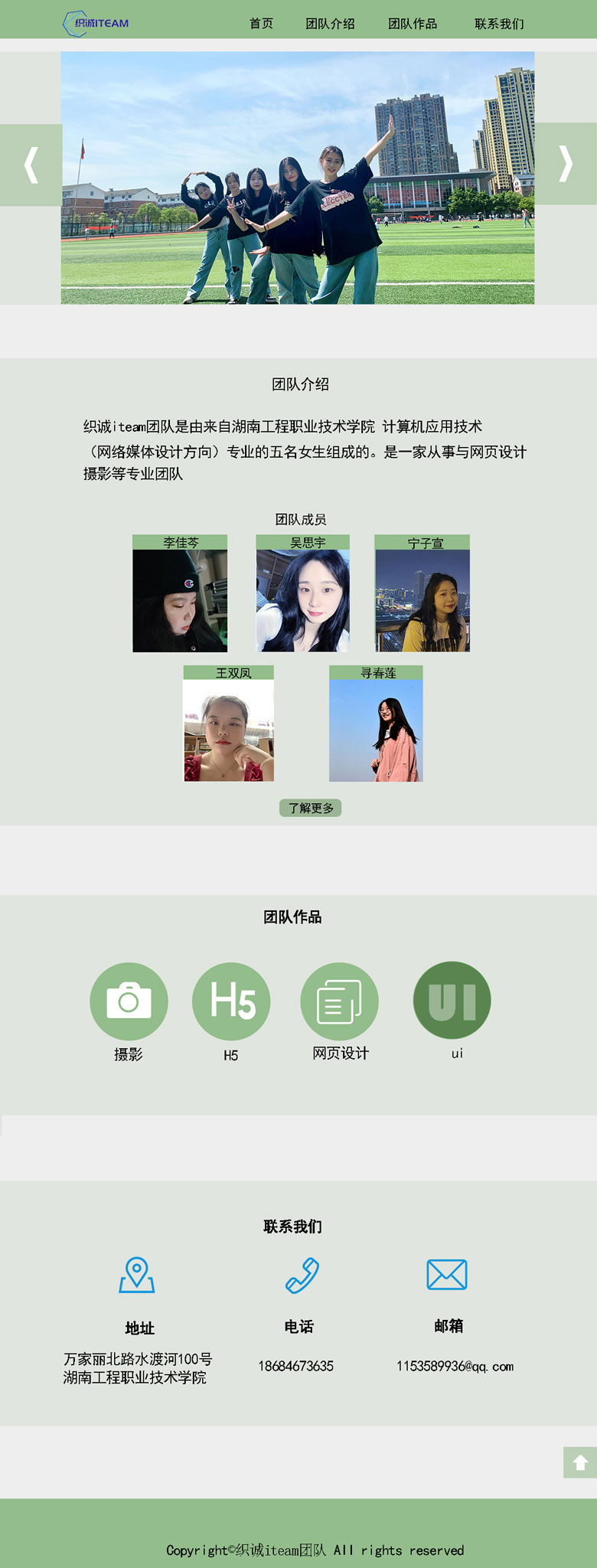Viewport: 597px width, 1568px height.
Task: Tap the 了解更多 button
Action: [x=310, y=808]
